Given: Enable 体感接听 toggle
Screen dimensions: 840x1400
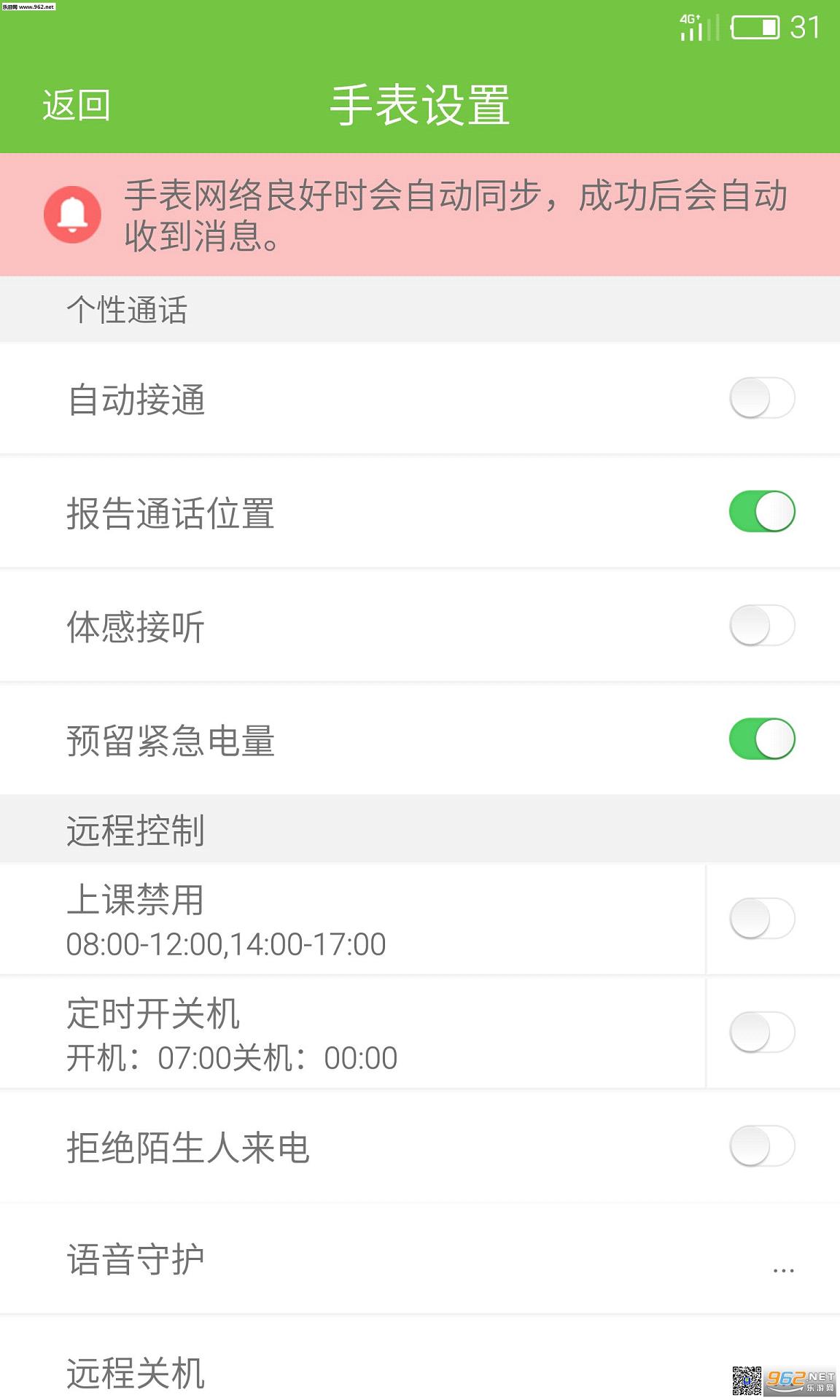Looking at the screenshot, I should click(x=761, y=626).
